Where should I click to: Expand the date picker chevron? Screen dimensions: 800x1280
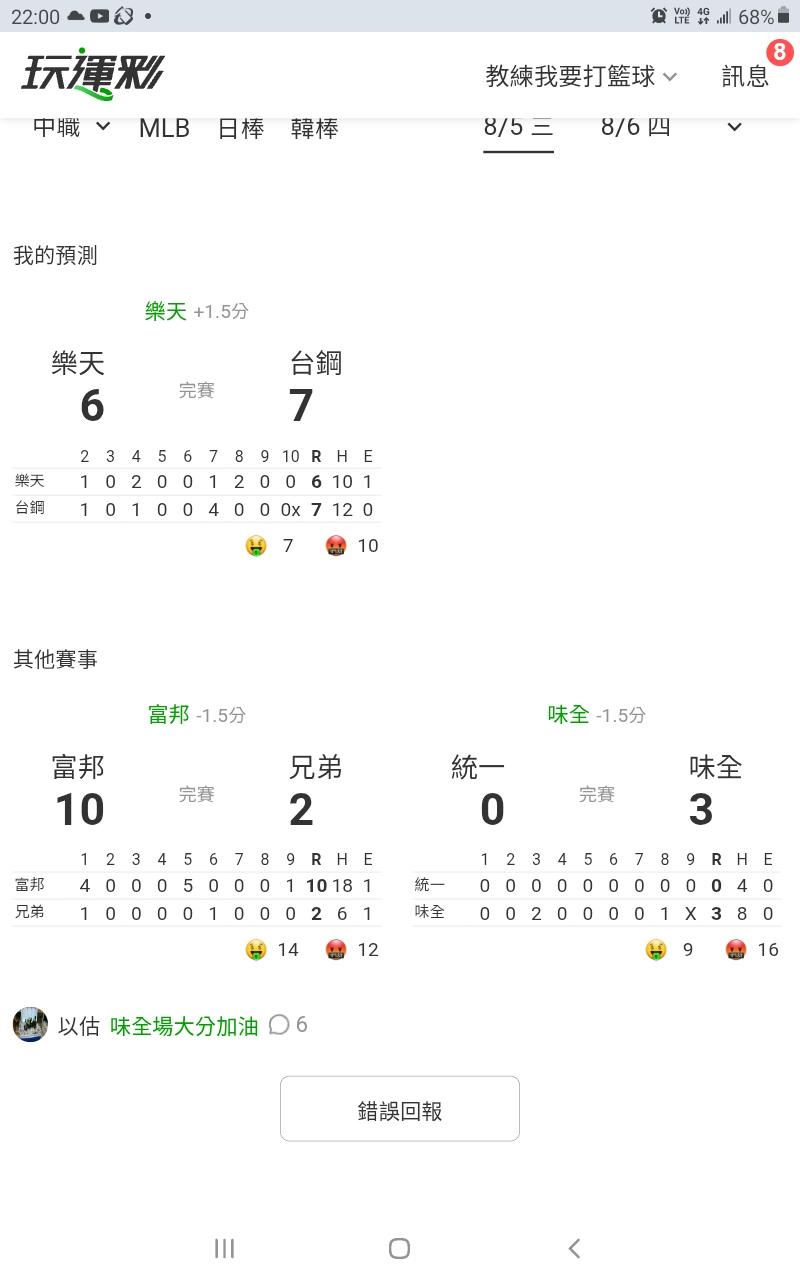click(735, 127)
